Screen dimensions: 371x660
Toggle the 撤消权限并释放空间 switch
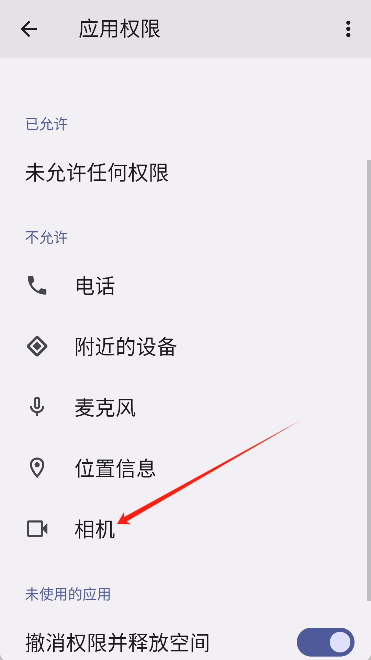pyautogui.click(x=326, y=643)
